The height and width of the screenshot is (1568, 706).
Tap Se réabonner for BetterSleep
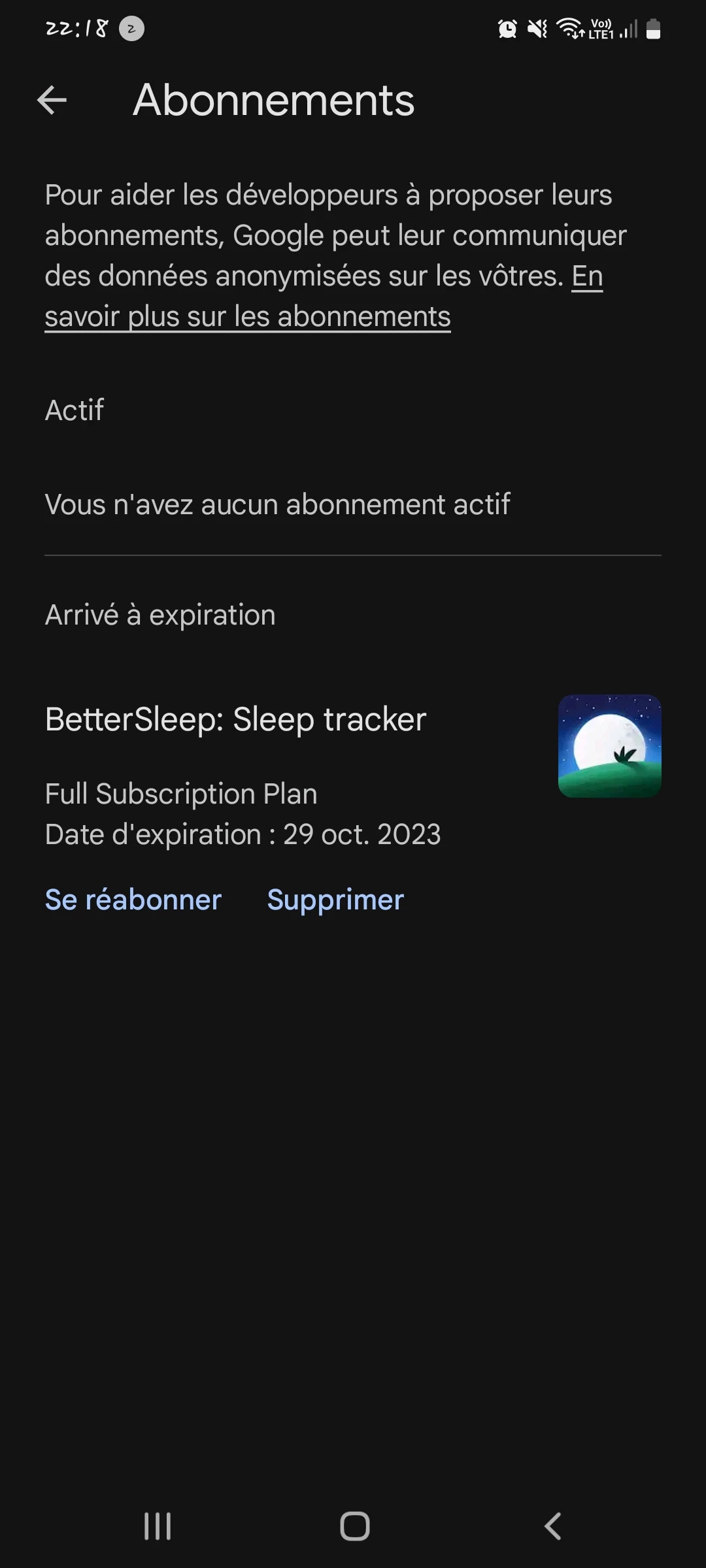[133, 900]
